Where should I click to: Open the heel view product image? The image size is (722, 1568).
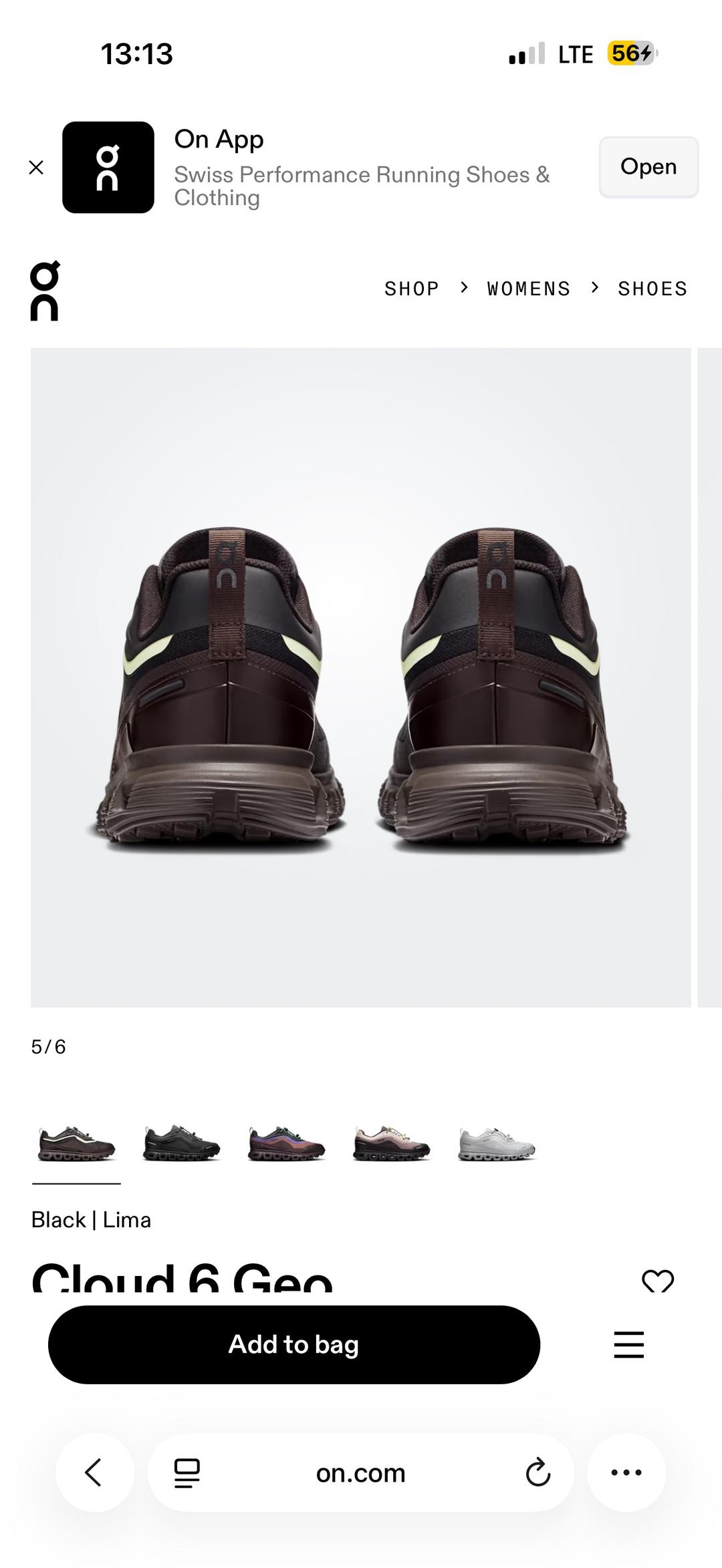tap(361, 677)
